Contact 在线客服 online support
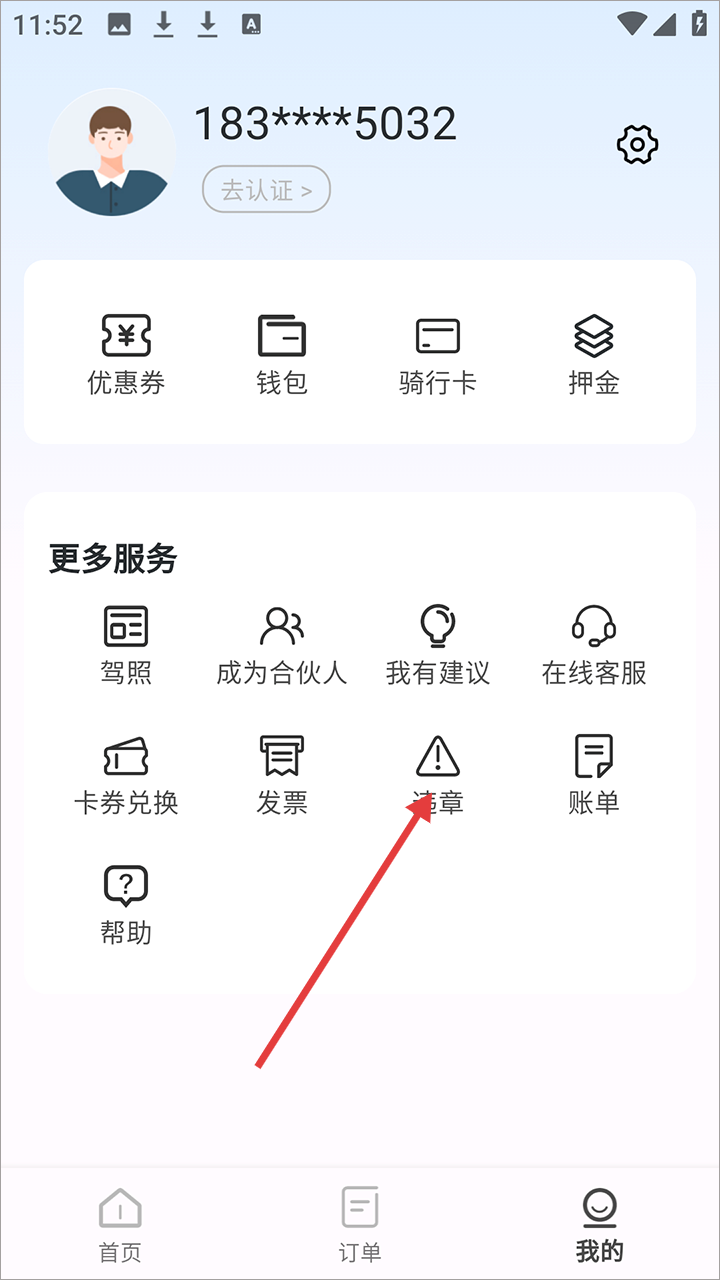The width and height of the screenshot is (720, 1280). [594, 645]
